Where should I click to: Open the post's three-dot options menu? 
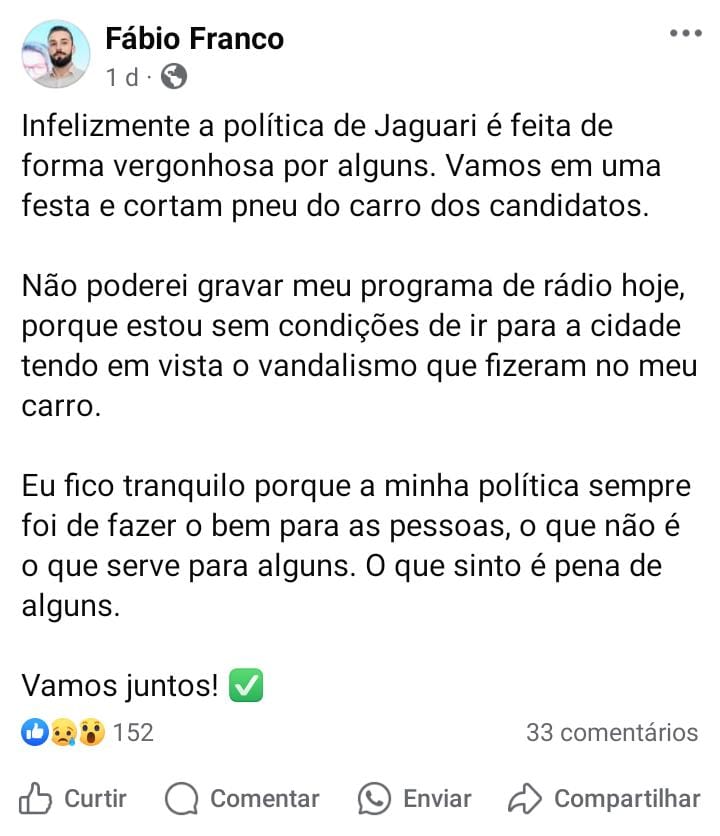pos(685,34)
